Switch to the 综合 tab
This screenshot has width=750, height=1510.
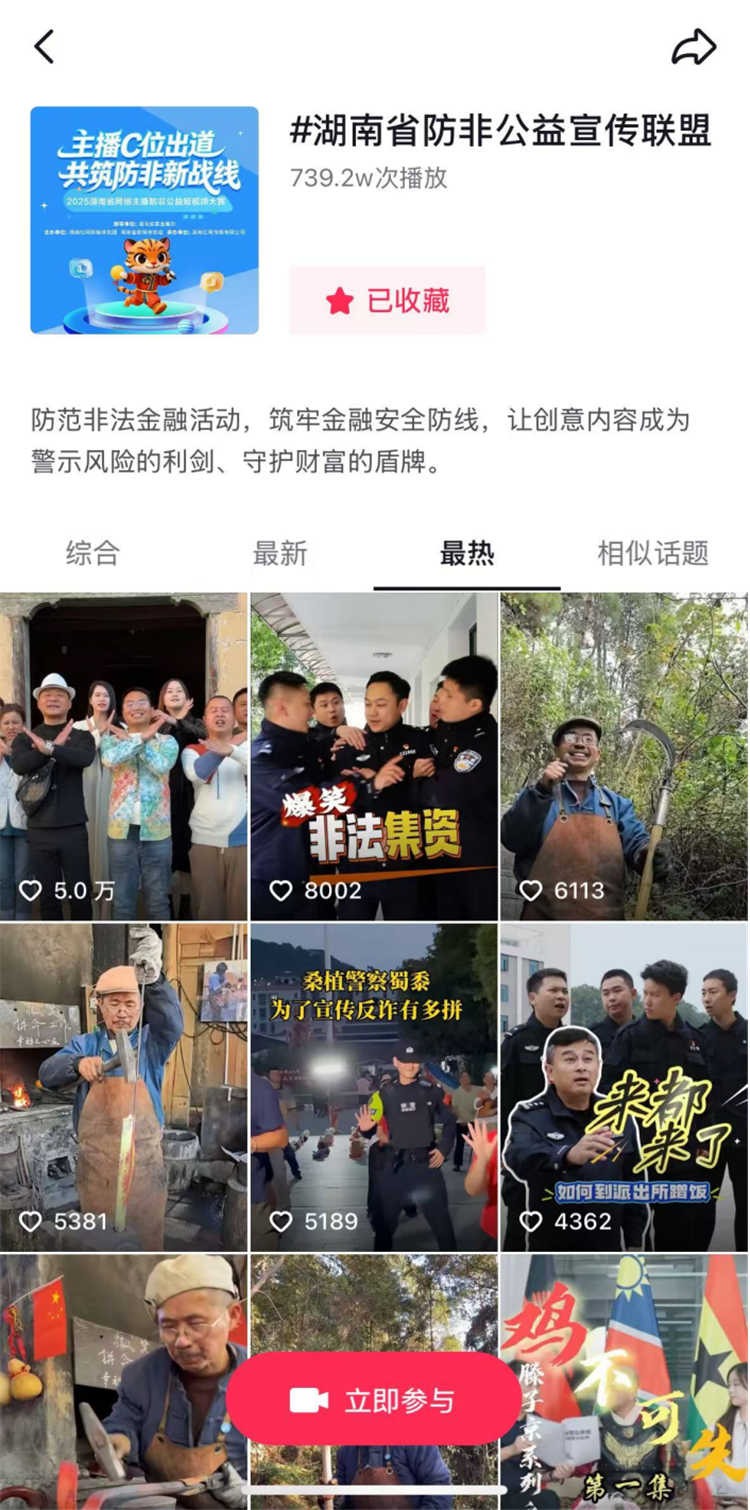pos(93,553)
